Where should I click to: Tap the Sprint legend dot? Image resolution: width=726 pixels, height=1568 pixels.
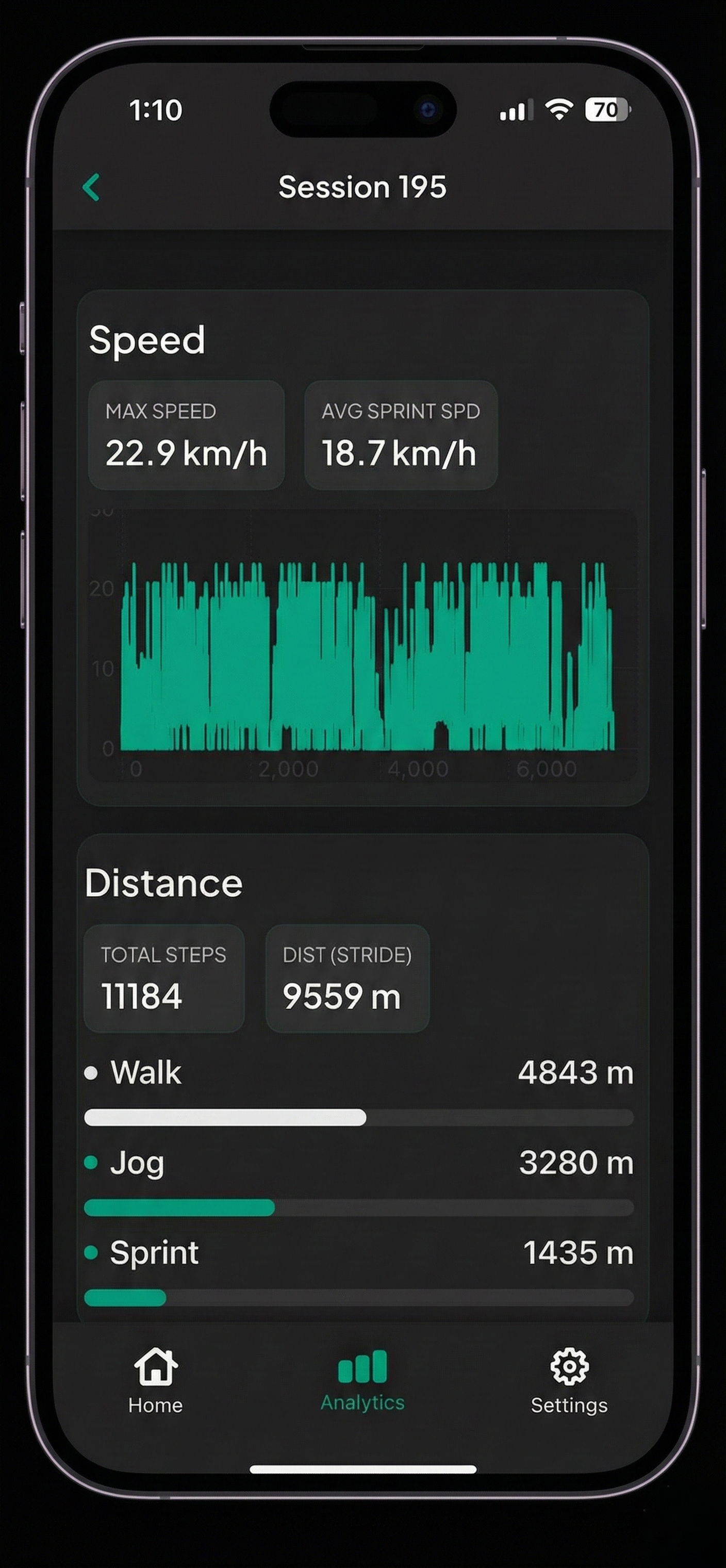pos(92,1252)
